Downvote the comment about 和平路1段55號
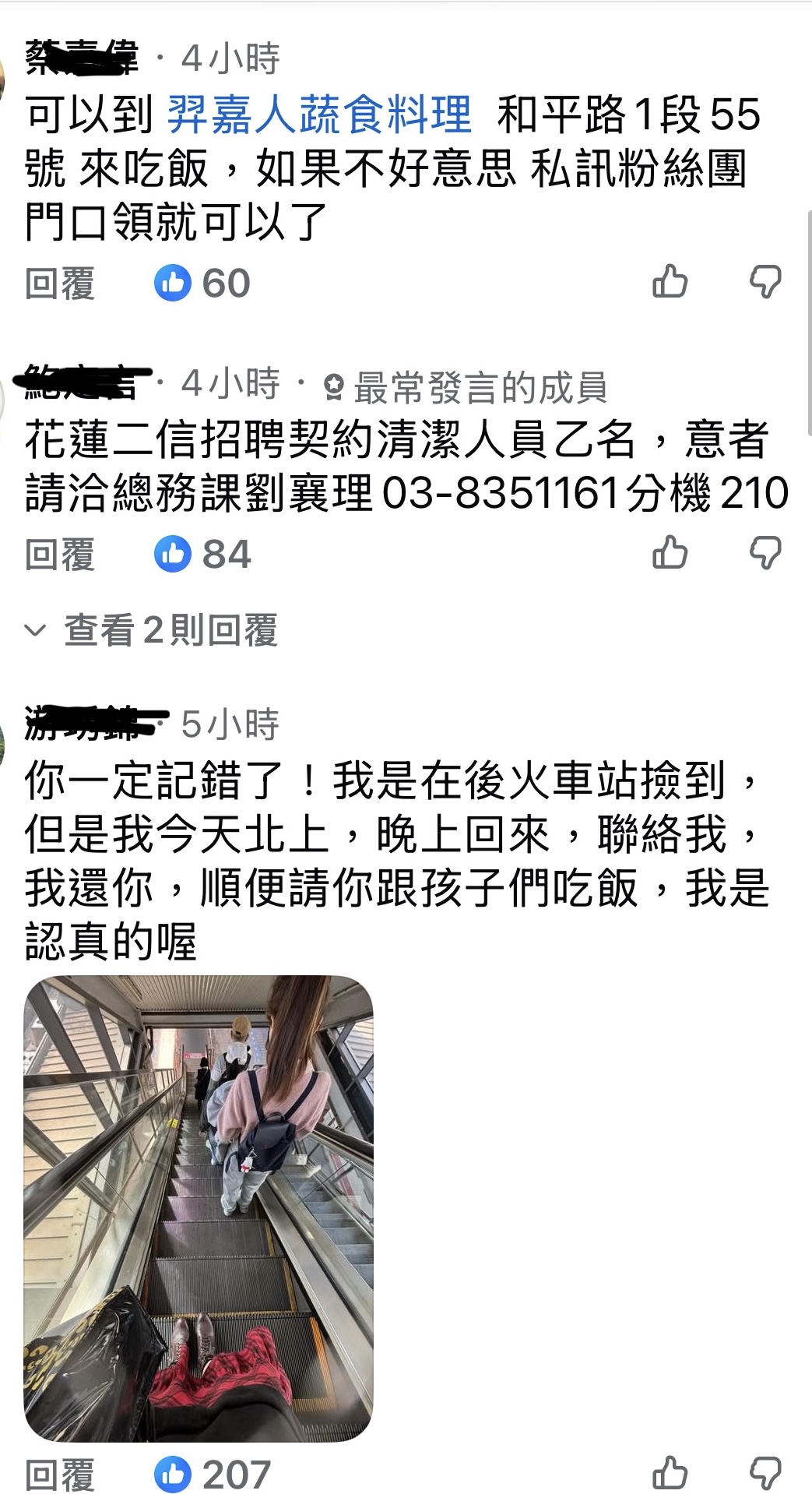Screen dimensions: 812x1494 click(765, 282)
